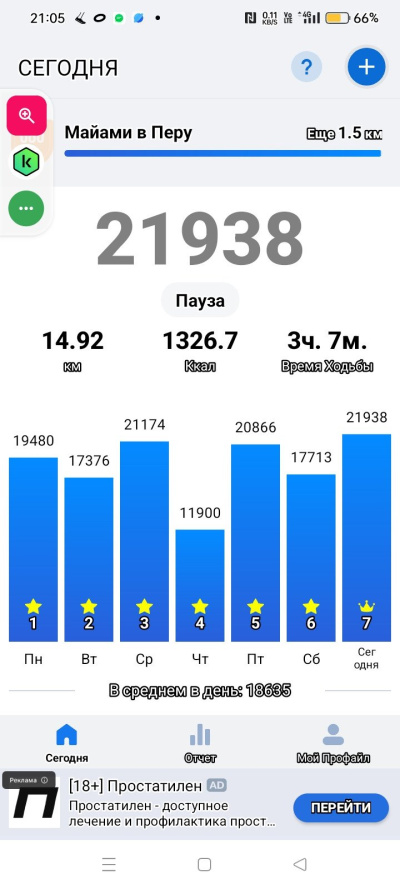
Task: Open the Мой Профайл tab
Action: [333, 743]
